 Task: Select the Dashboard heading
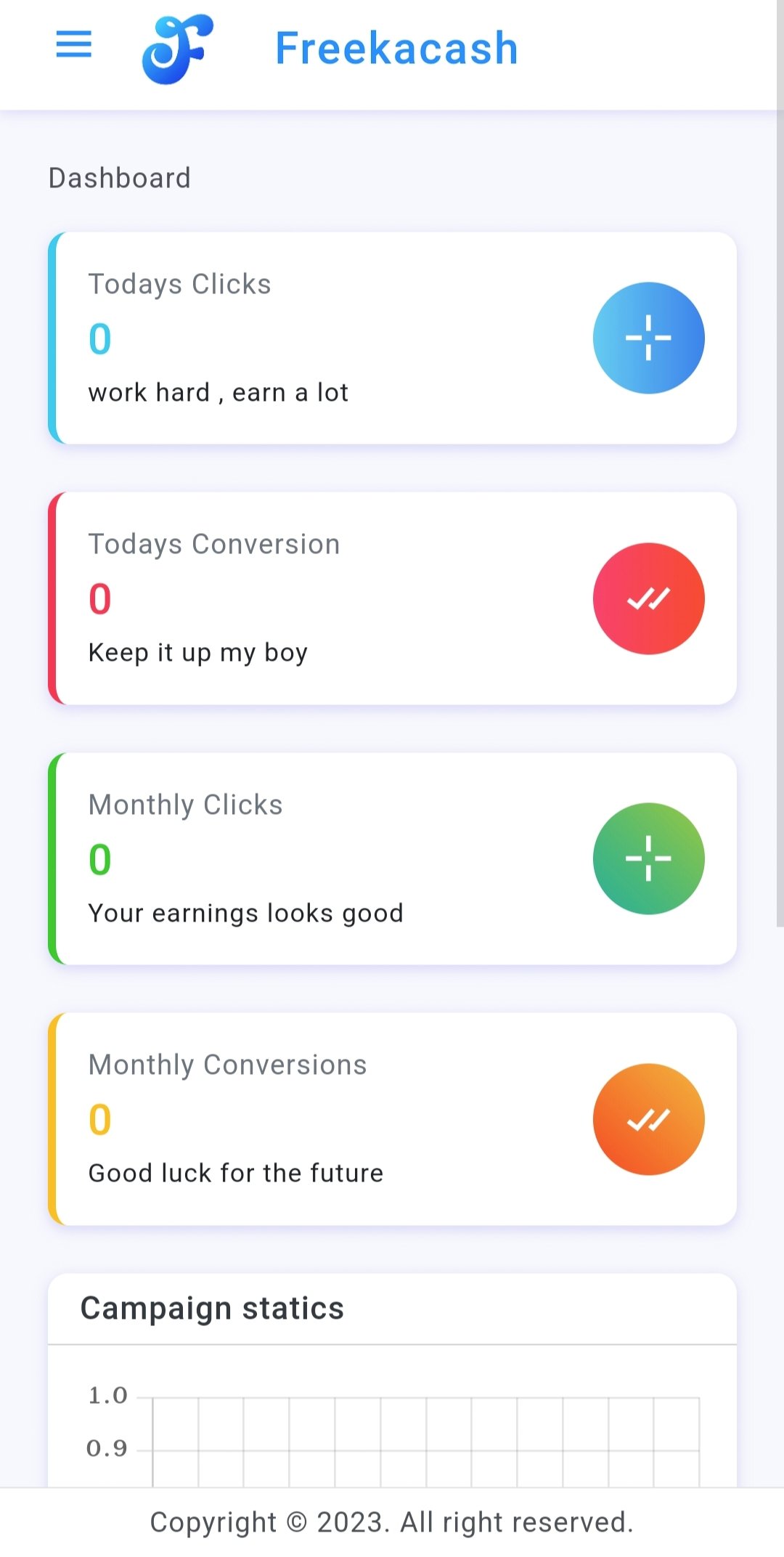(x=118, y=178)
